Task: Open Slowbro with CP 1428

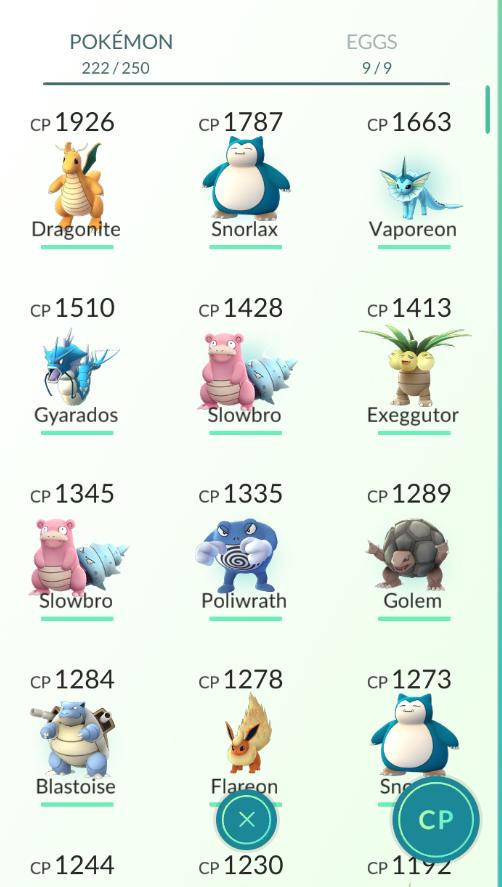Action: [x=245, y=365]
